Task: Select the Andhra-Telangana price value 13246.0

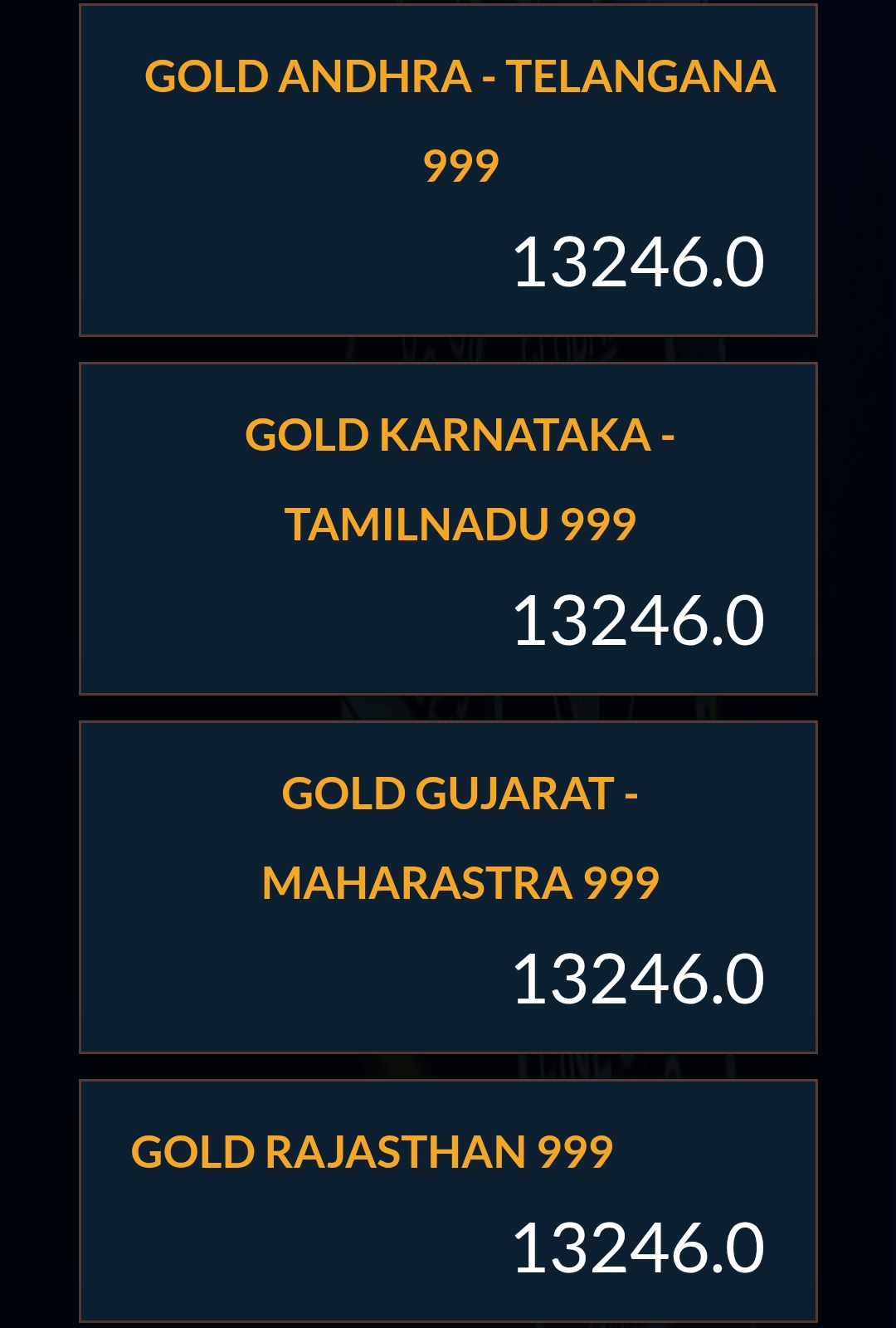Action: point(639,264)
